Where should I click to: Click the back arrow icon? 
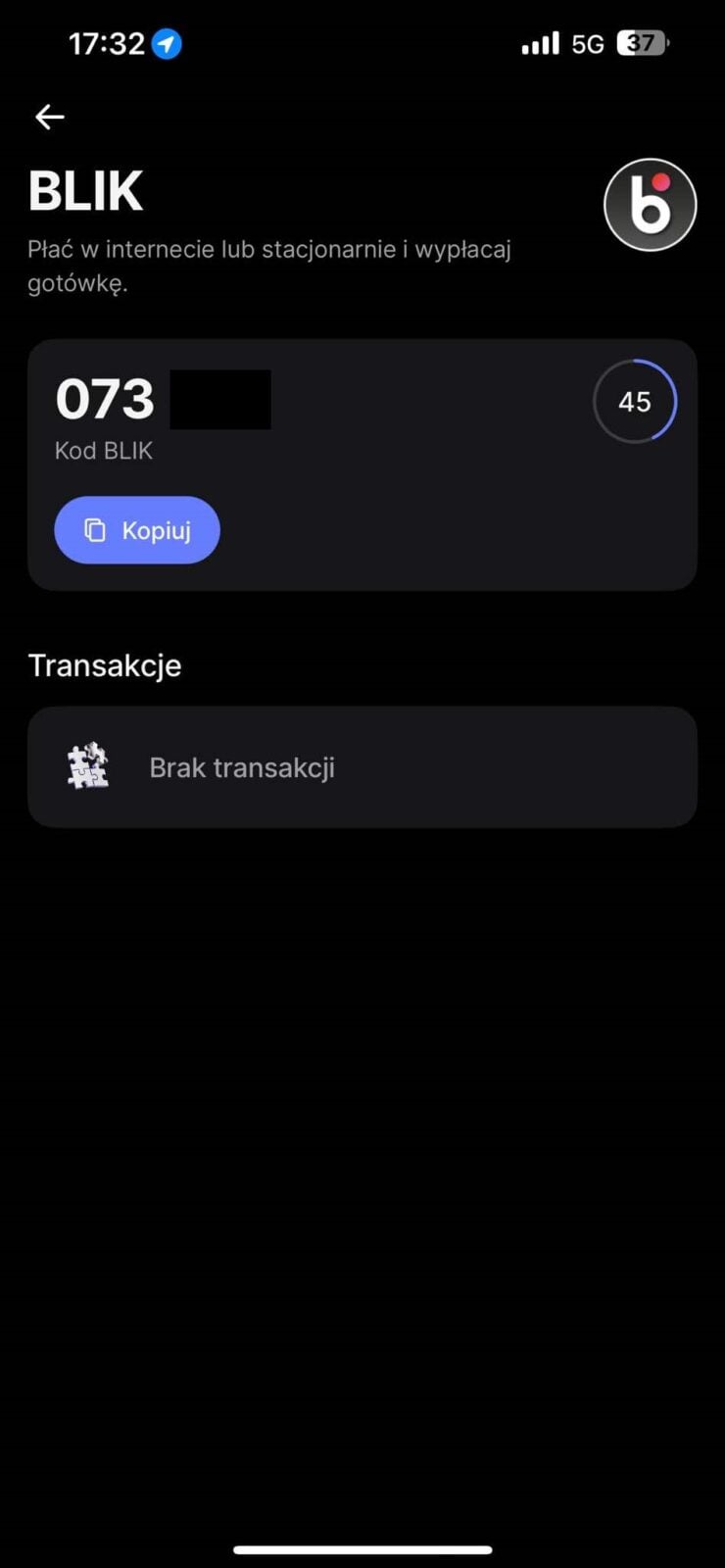tap(49, 117)
